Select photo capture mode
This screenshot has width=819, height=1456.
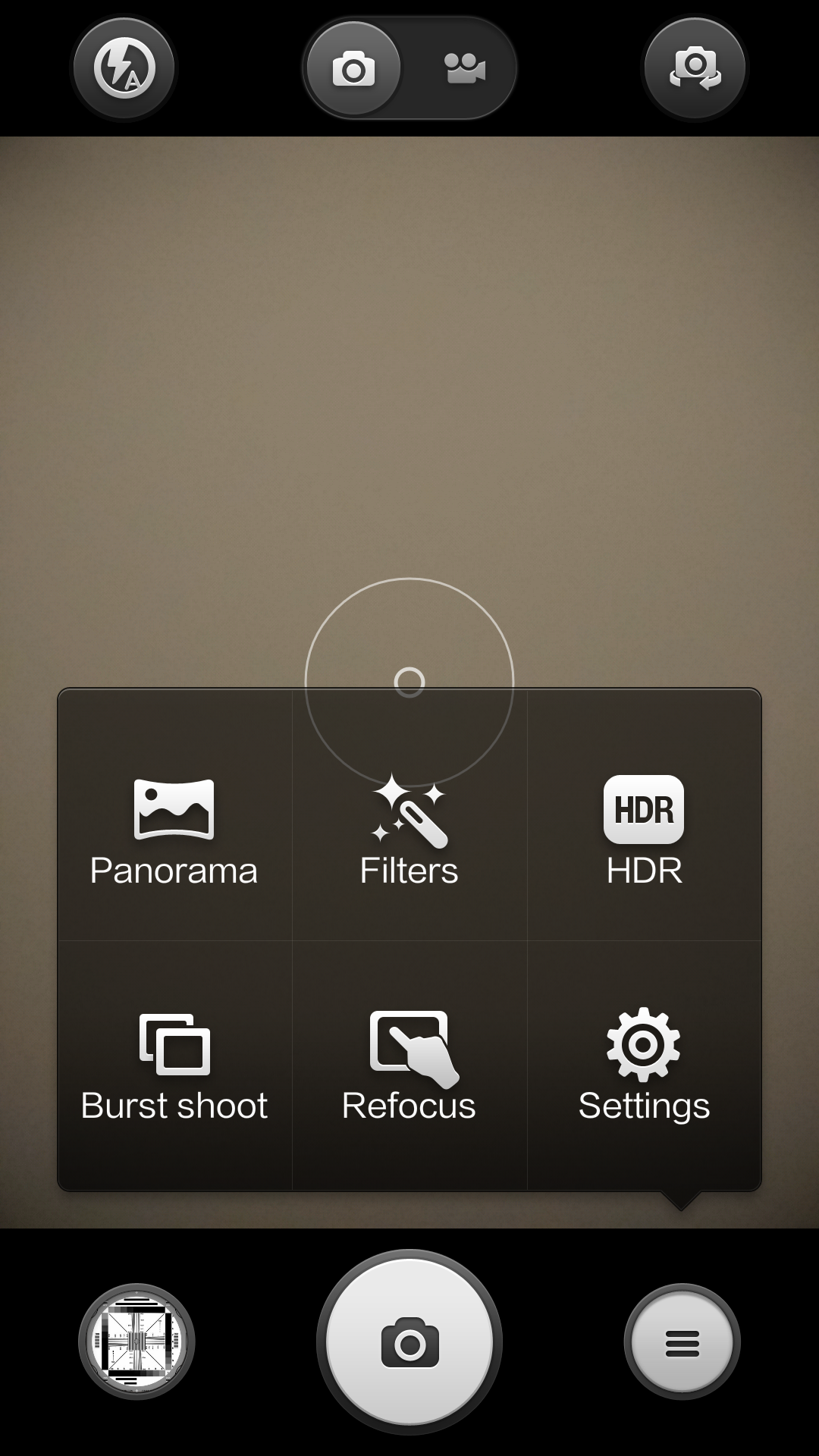(x=353, y=69)
